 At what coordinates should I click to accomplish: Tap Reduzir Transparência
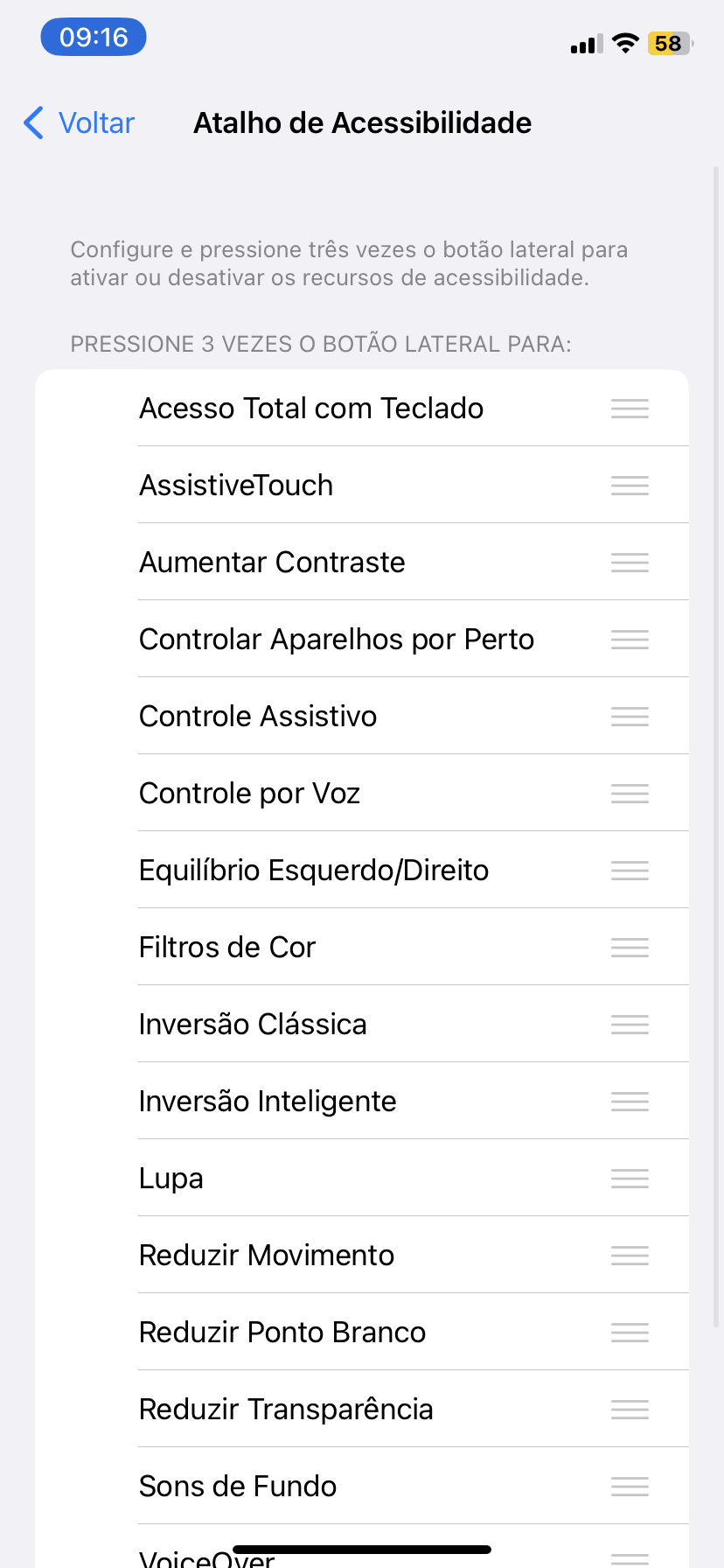pyautogui.click(x=286, y=1410)
